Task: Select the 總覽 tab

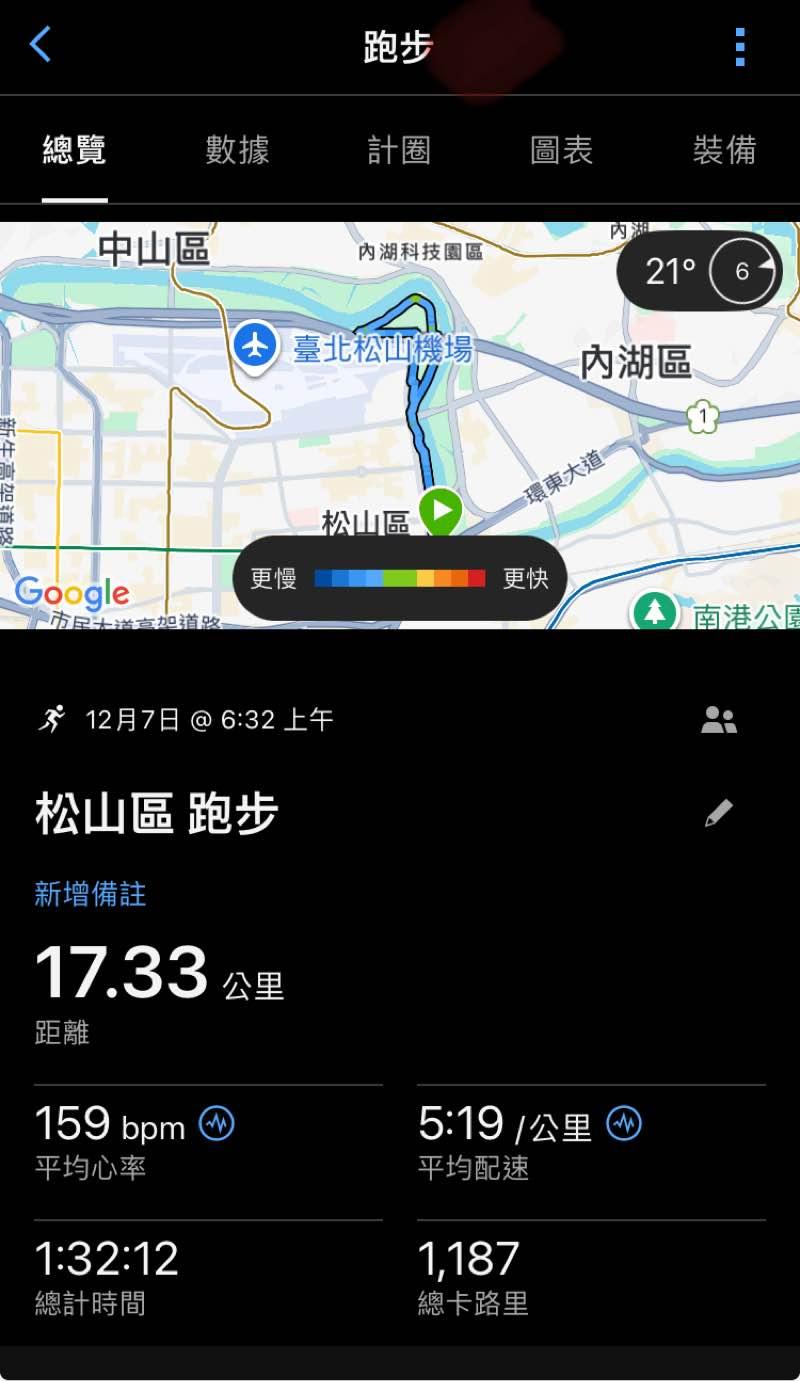Action: coord(74,150)
